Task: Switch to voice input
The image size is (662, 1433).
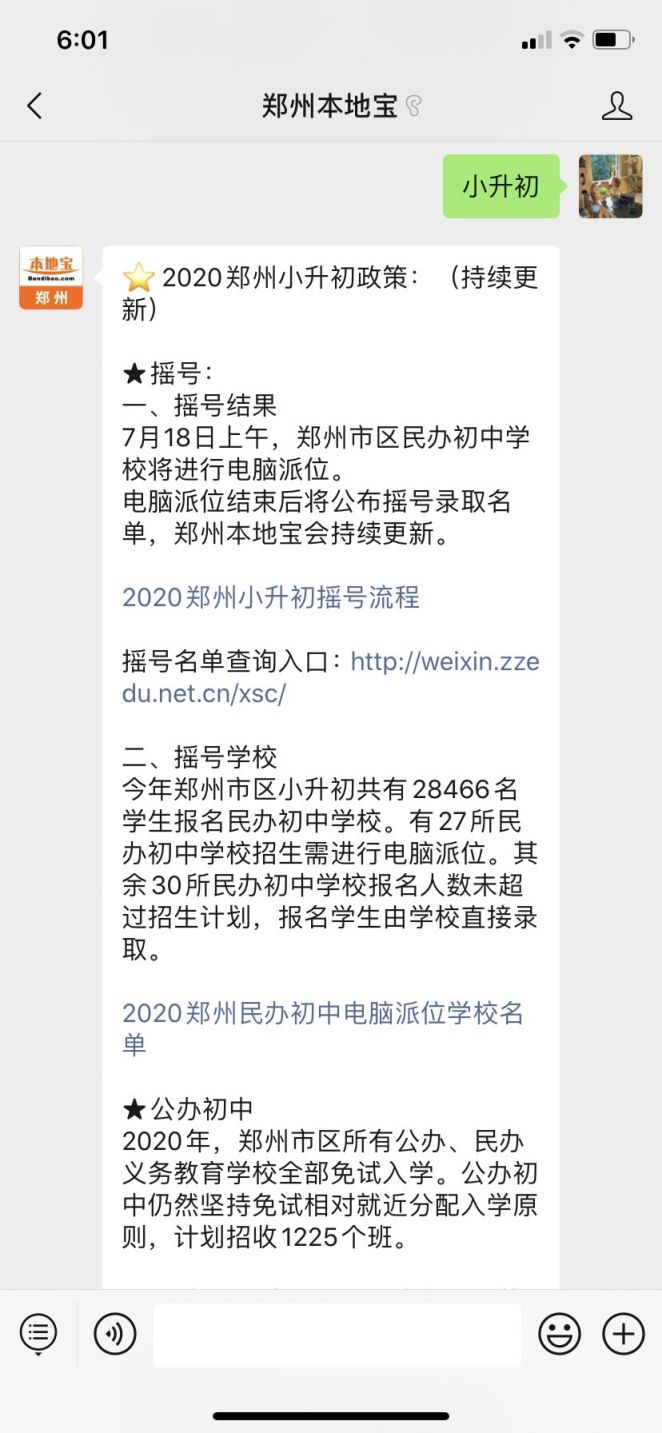Action: pyautogui.click(x=115, y=1333)
